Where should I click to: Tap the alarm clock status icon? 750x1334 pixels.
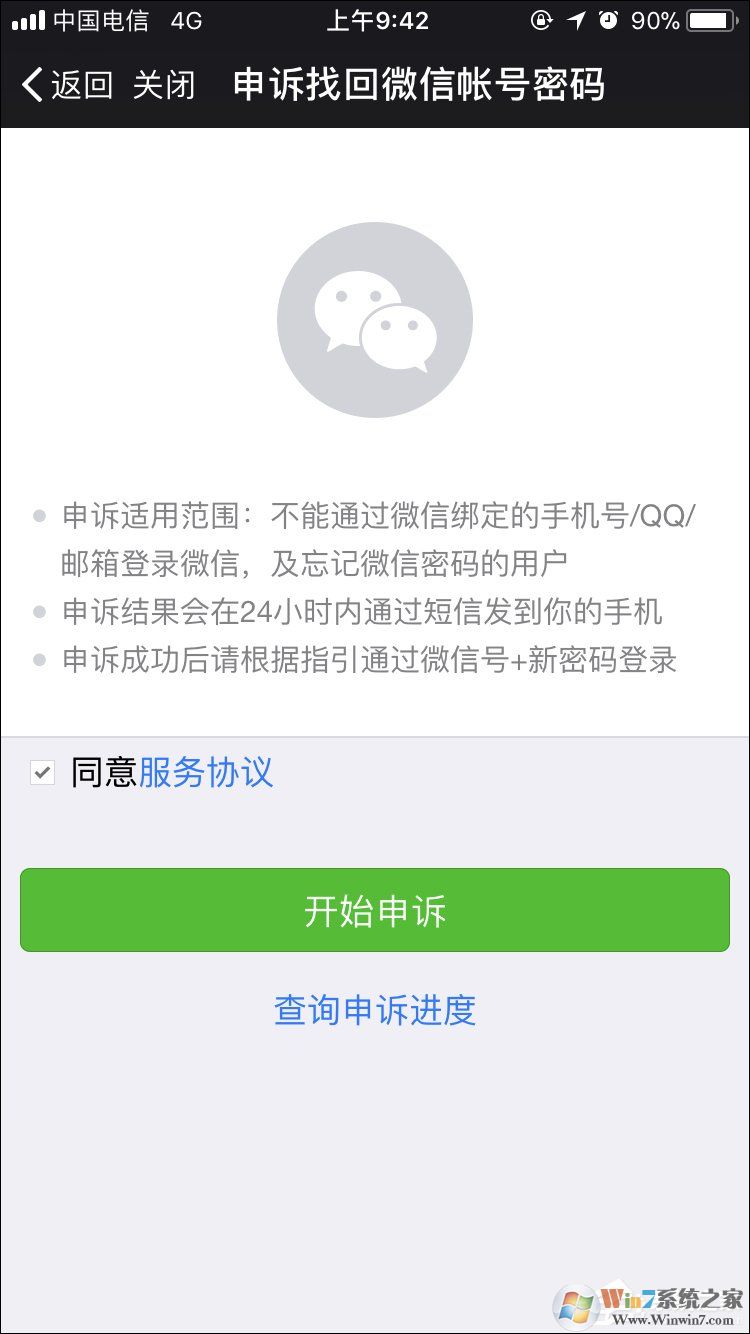click(x=609, y=19)
